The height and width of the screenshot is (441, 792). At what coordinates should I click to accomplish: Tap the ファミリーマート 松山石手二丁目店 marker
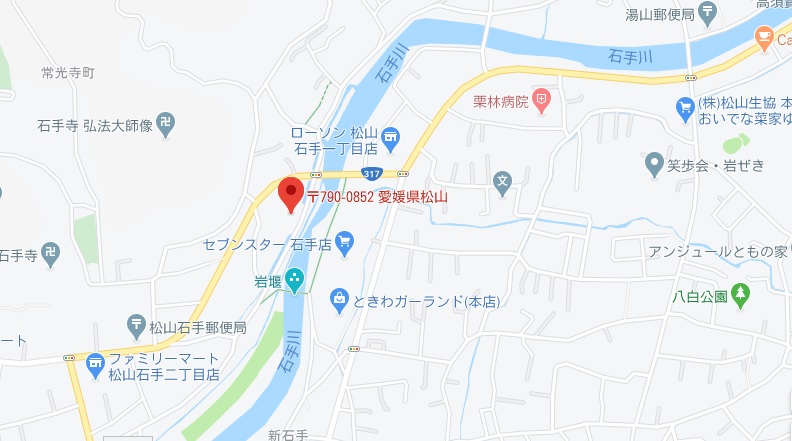(95, 362)
